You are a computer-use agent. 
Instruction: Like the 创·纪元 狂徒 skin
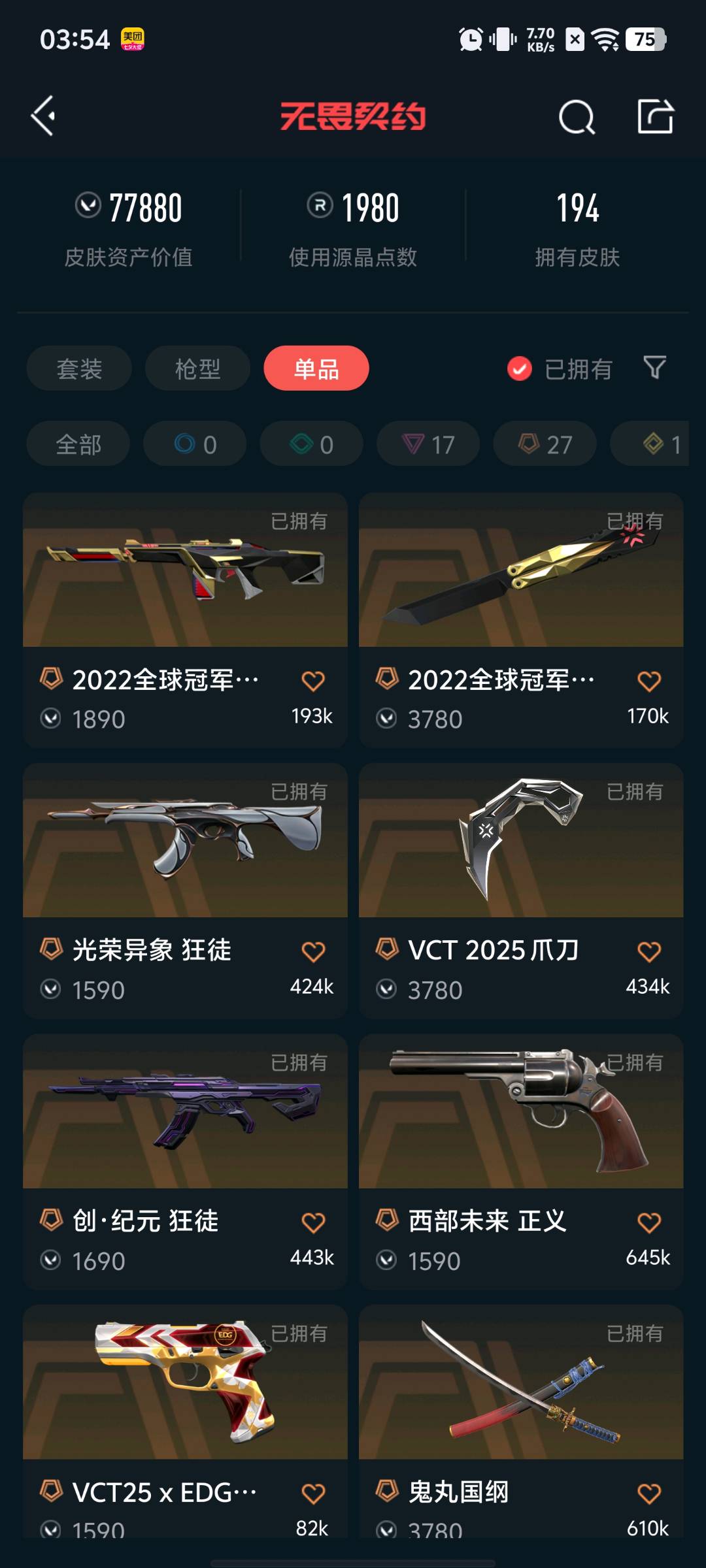click(x=313, y=1222)
